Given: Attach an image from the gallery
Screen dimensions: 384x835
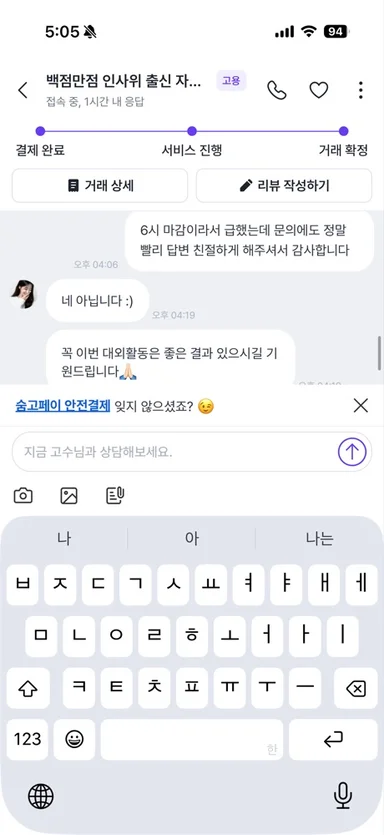Looking at the screenshot, I should click(69, 496).
